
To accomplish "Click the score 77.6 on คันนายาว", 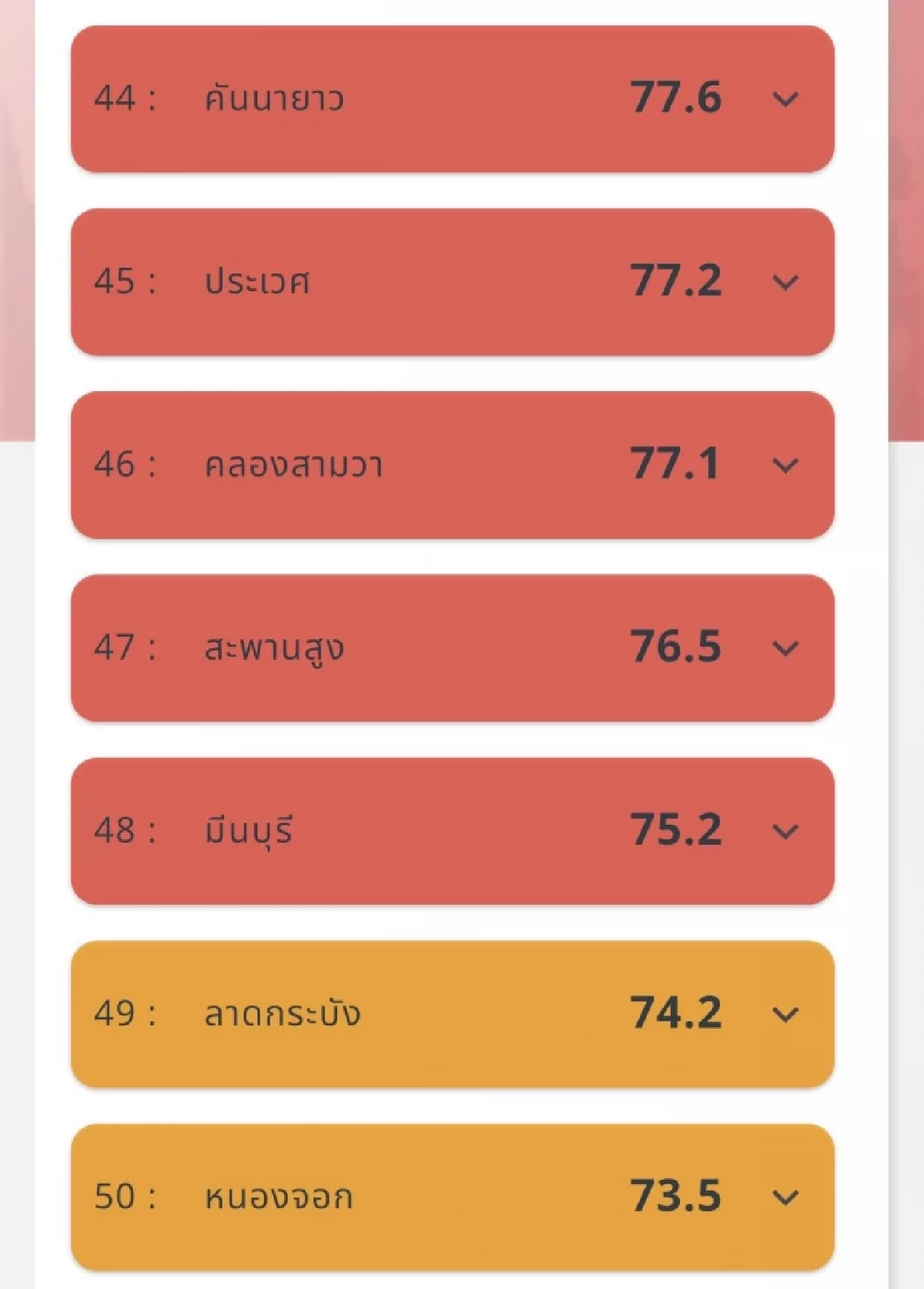I will click(x=678, y=98).
